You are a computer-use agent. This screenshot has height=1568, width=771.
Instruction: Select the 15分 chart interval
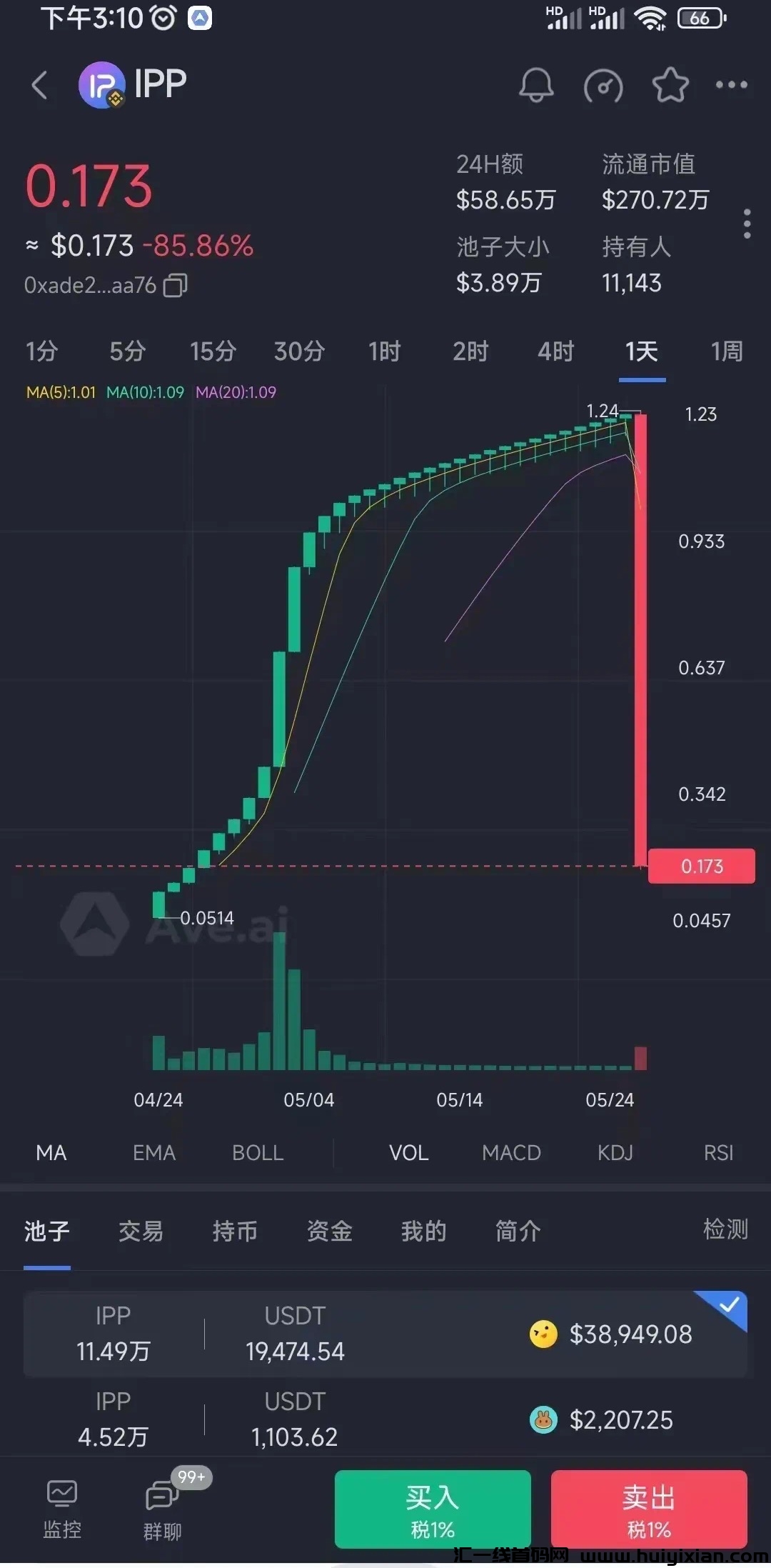tap(213, 351)
